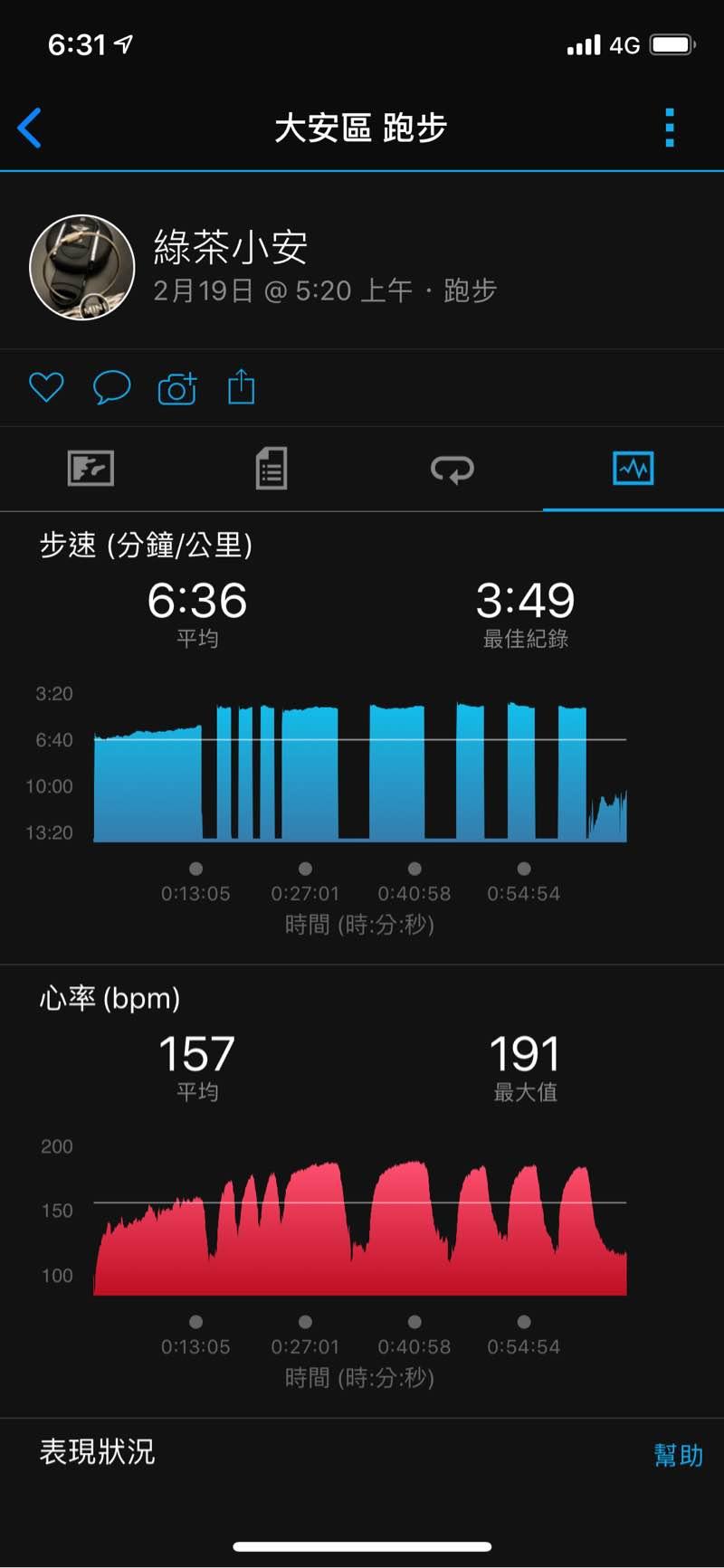Switch to the stats details tab
Image resolution: width=724 pixels, height=1568 pixels.
(271, 469)
